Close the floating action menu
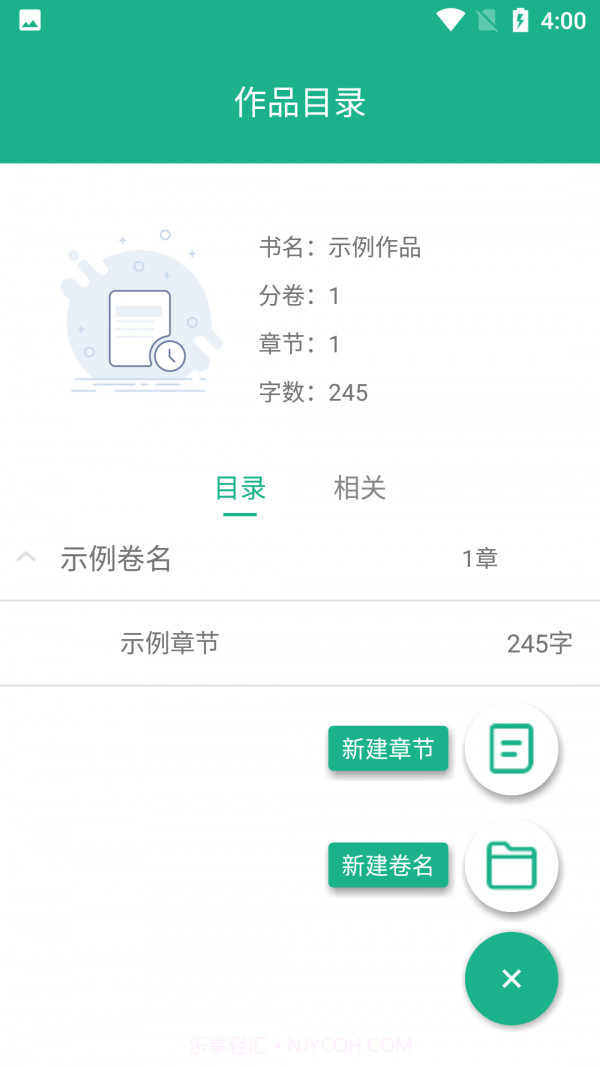600x1067 pixels. (x=511, y=979)
